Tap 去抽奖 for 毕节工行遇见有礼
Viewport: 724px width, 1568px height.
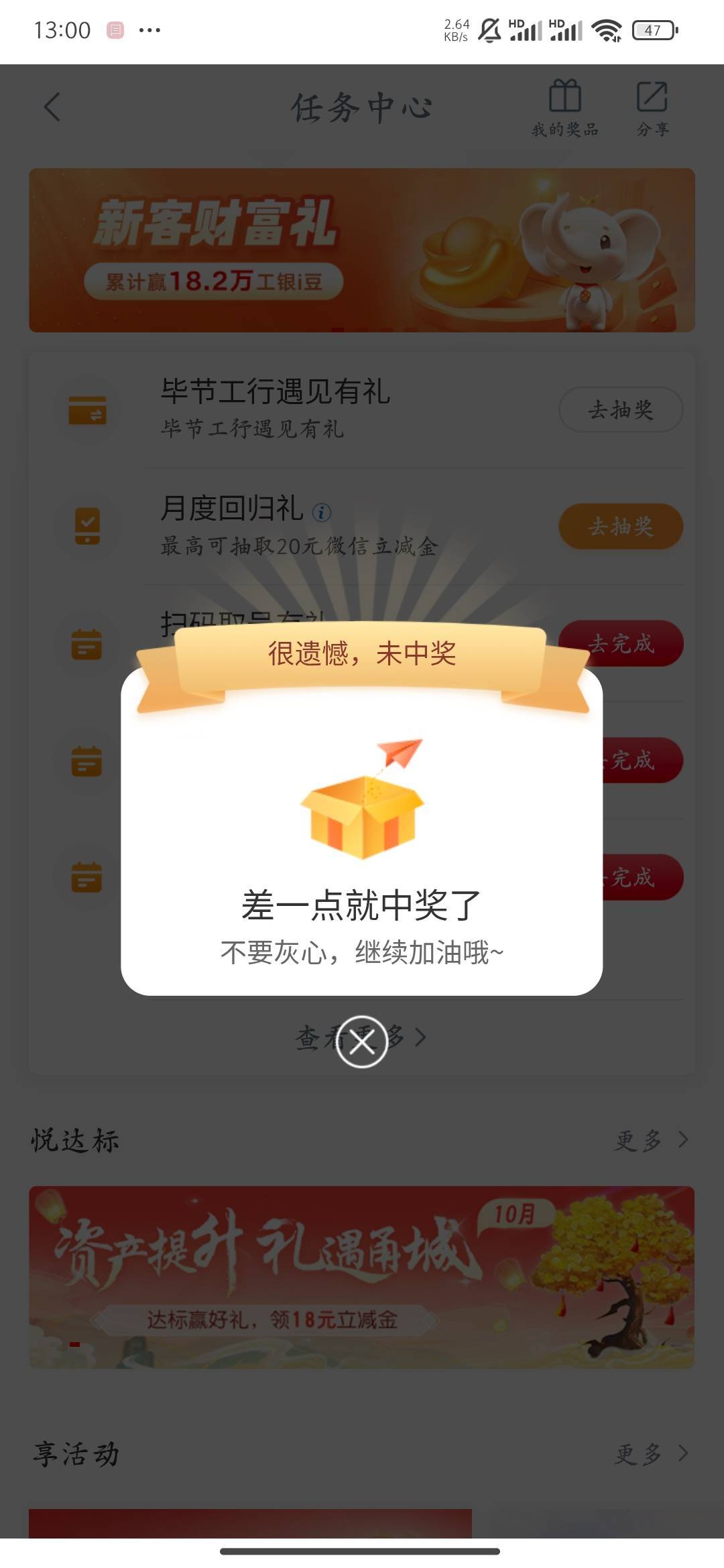tap(621, 409)
